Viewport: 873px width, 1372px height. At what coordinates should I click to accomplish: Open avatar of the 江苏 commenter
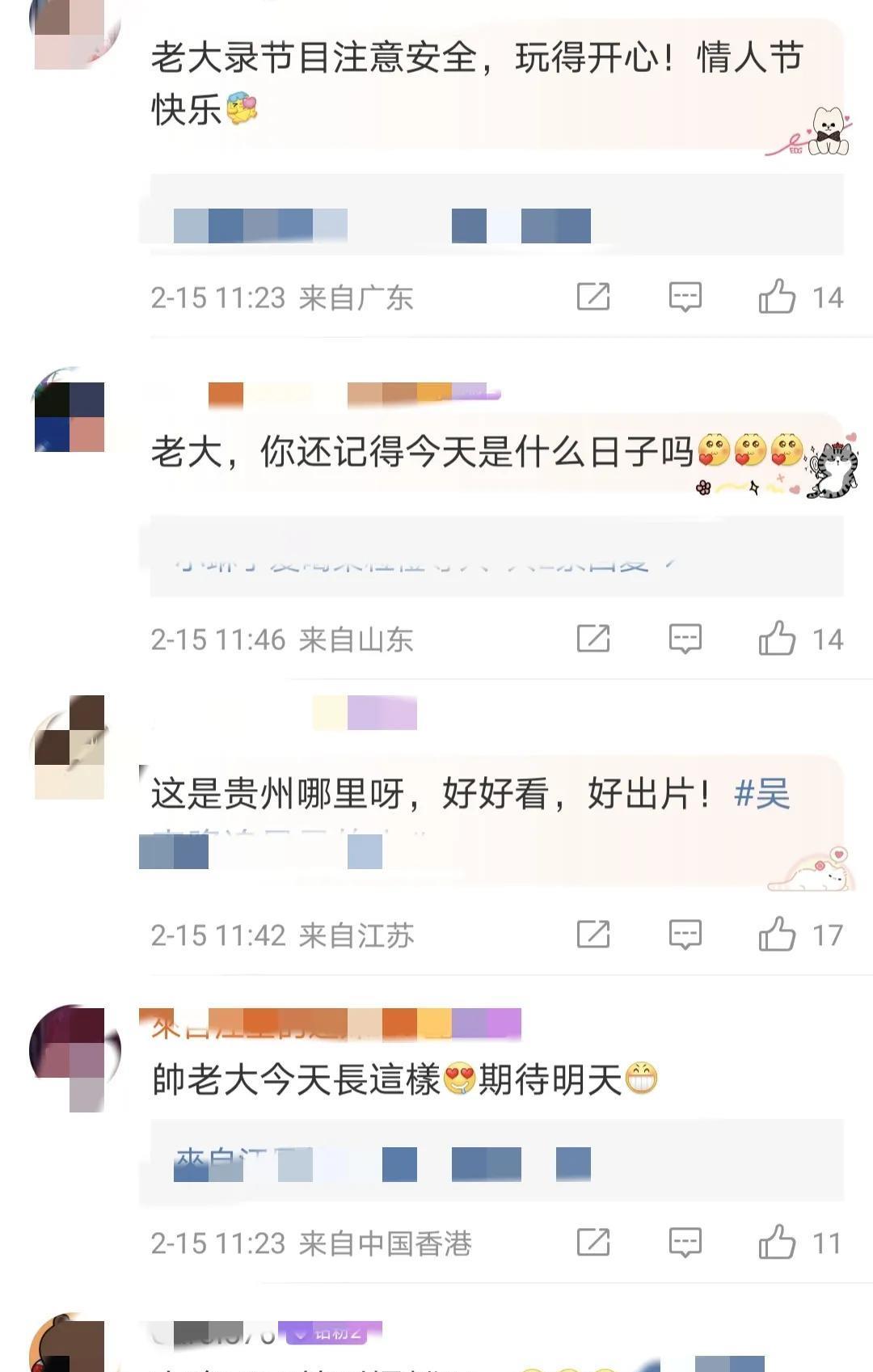click(70, 748)
